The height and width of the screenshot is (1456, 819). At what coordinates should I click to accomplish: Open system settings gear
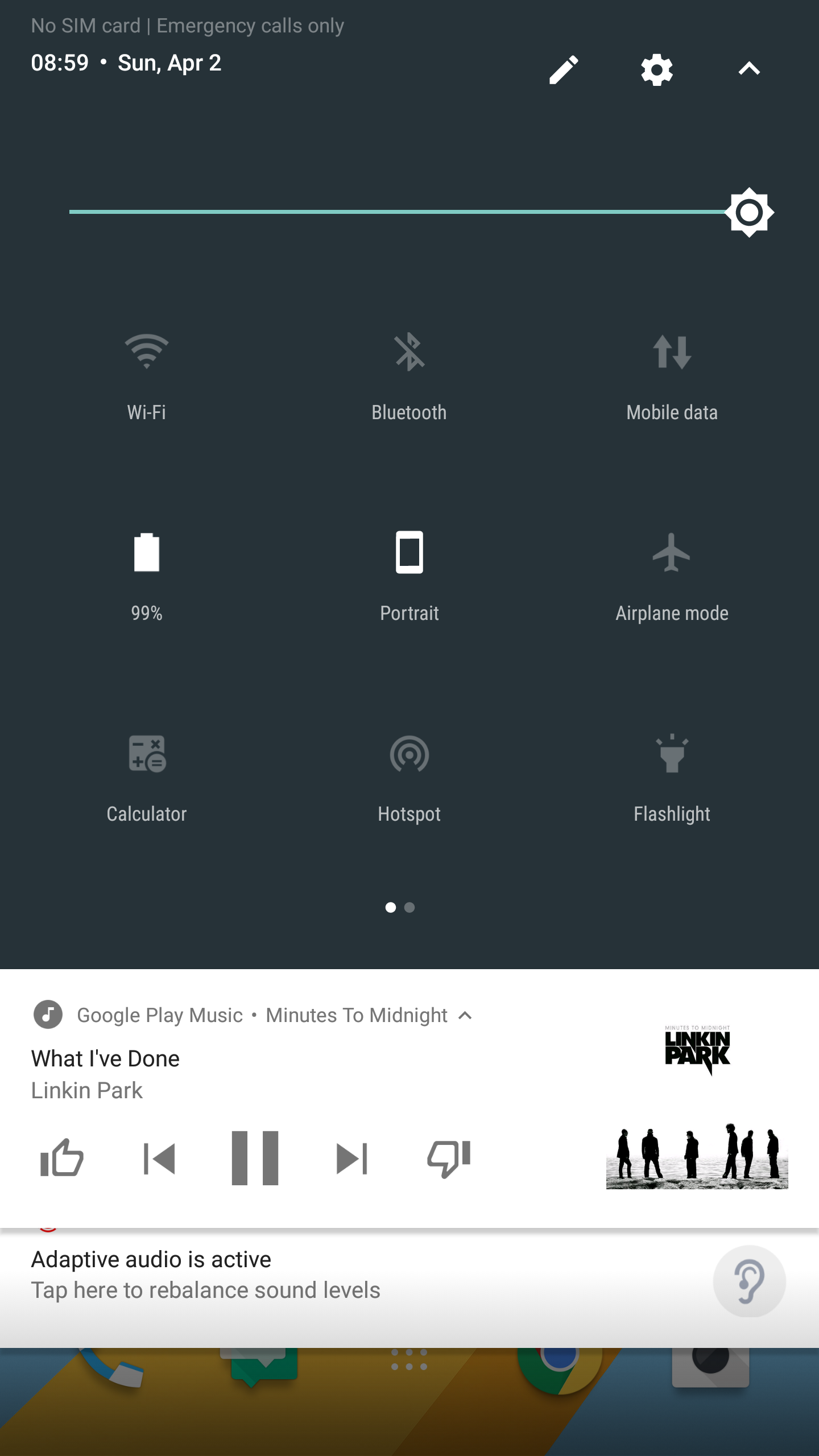tap(657, 69)
